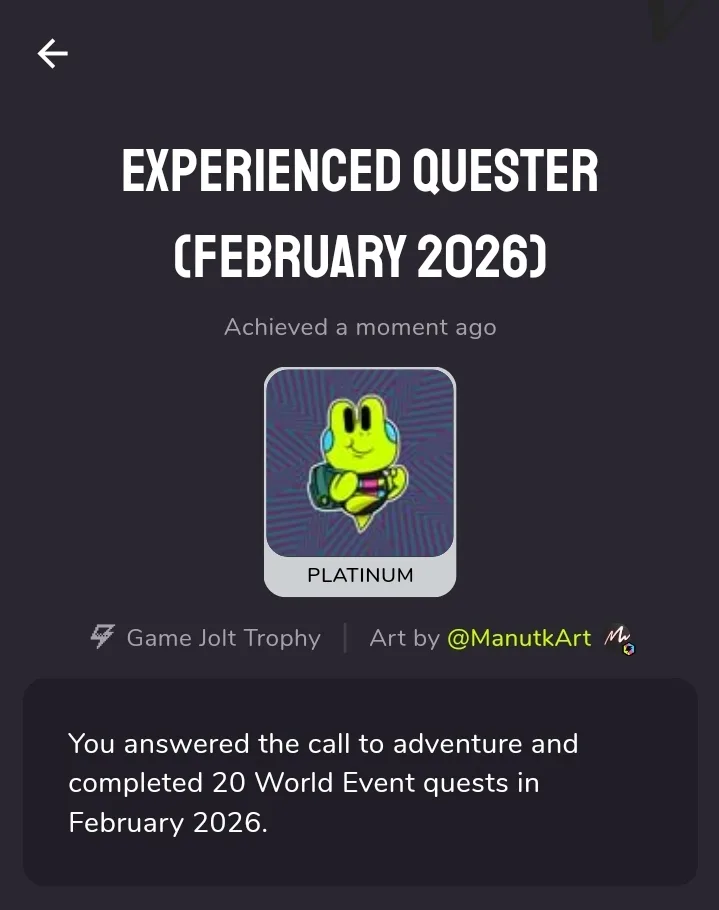719x910 pixels.
Task: View the Experienced Quester trophy image
Action: [x=360, y=463]
